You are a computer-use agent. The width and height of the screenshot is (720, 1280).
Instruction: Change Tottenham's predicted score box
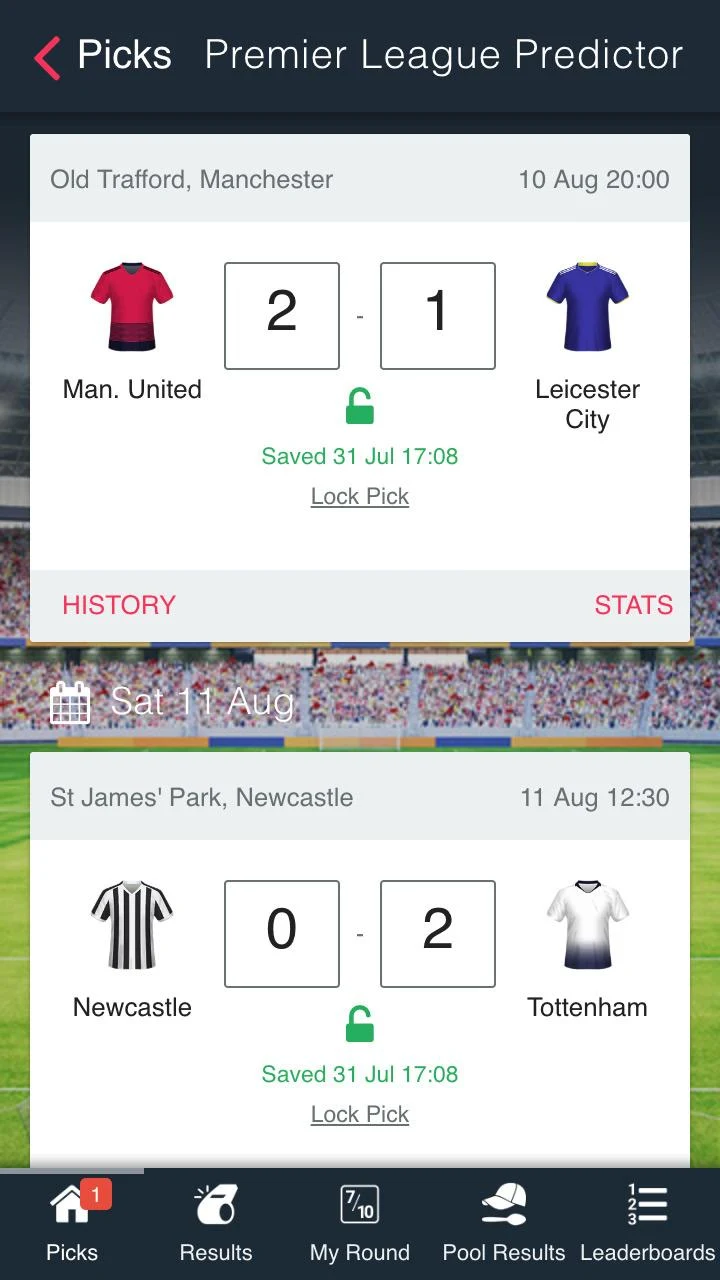point(438,934)
